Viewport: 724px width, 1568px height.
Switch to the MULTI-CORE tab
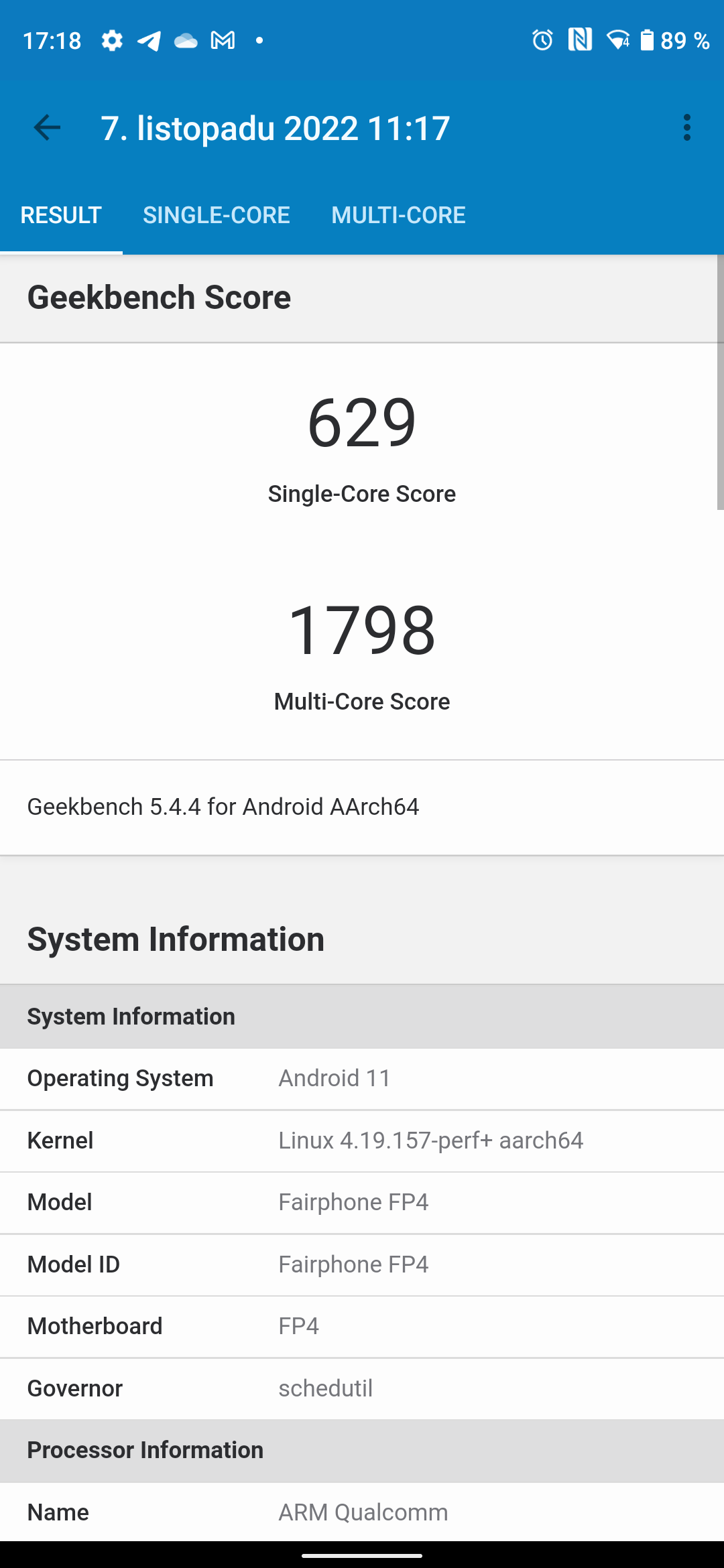[x=398, y=215]
